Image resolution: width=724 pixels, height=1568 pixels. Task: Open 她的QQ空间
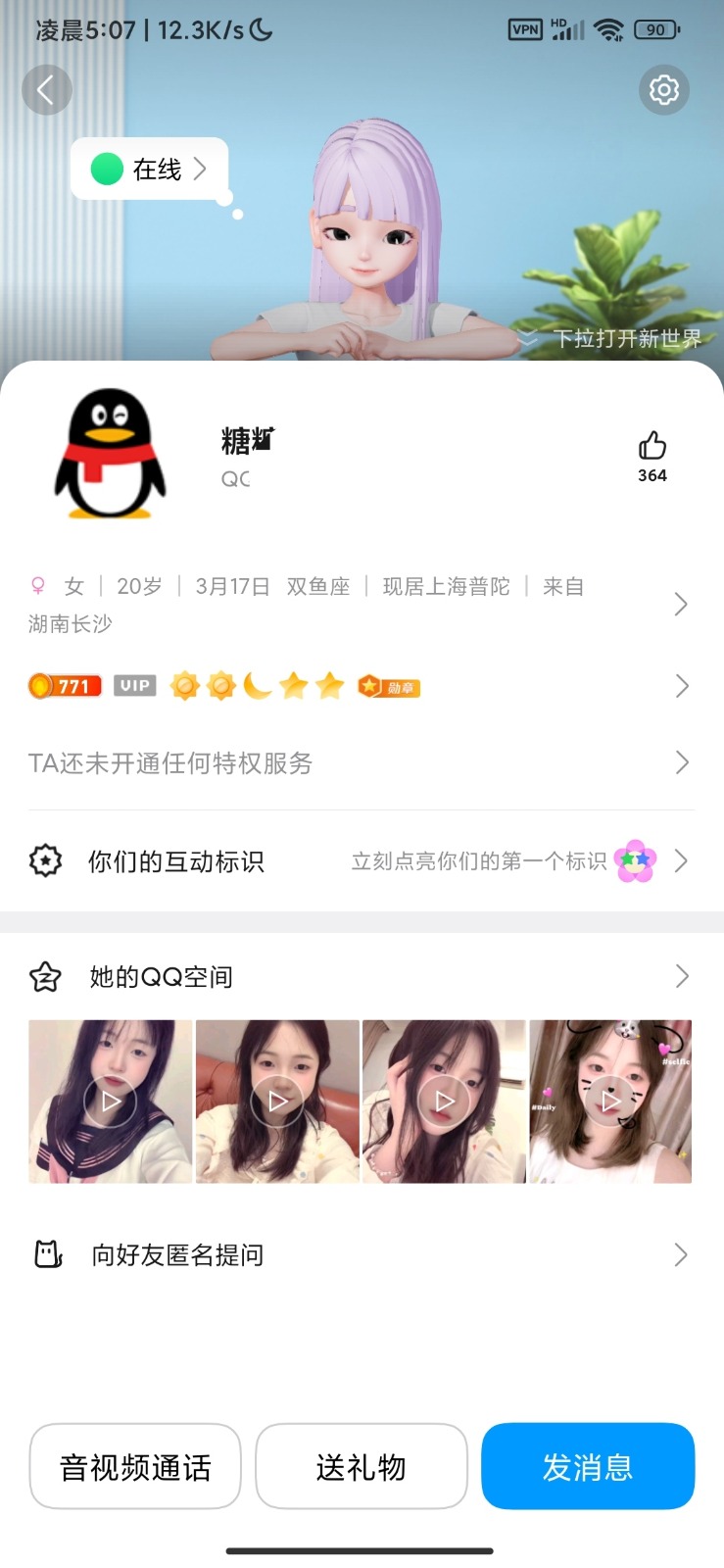[359, 976]
